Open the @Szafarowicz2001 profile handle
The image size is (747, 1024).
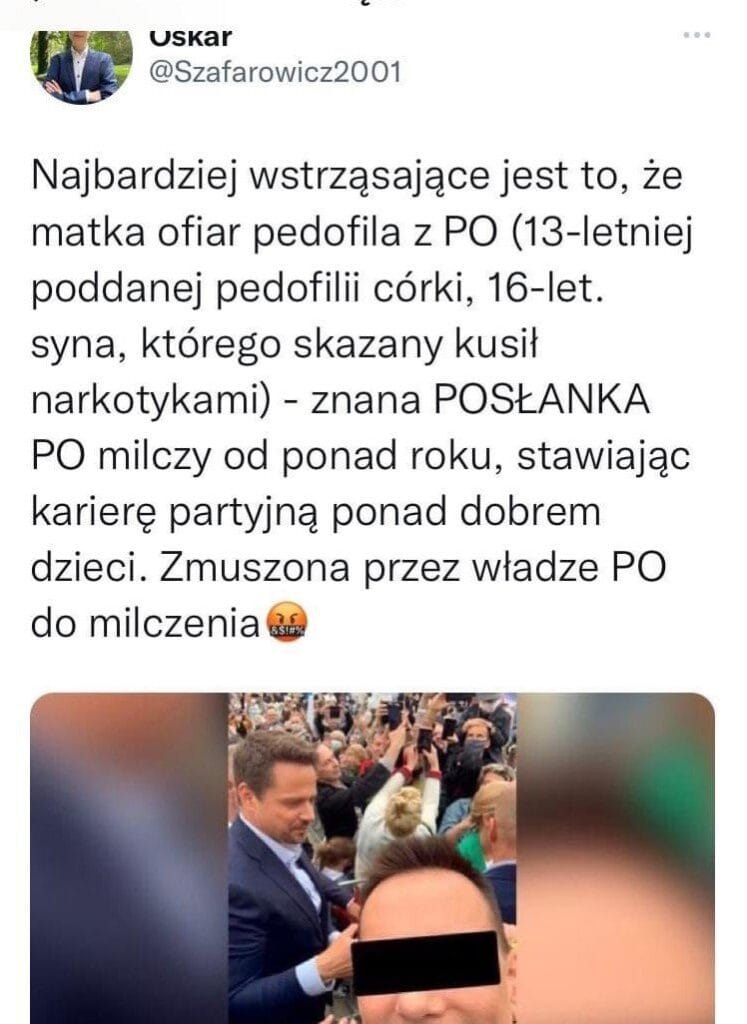274,72
